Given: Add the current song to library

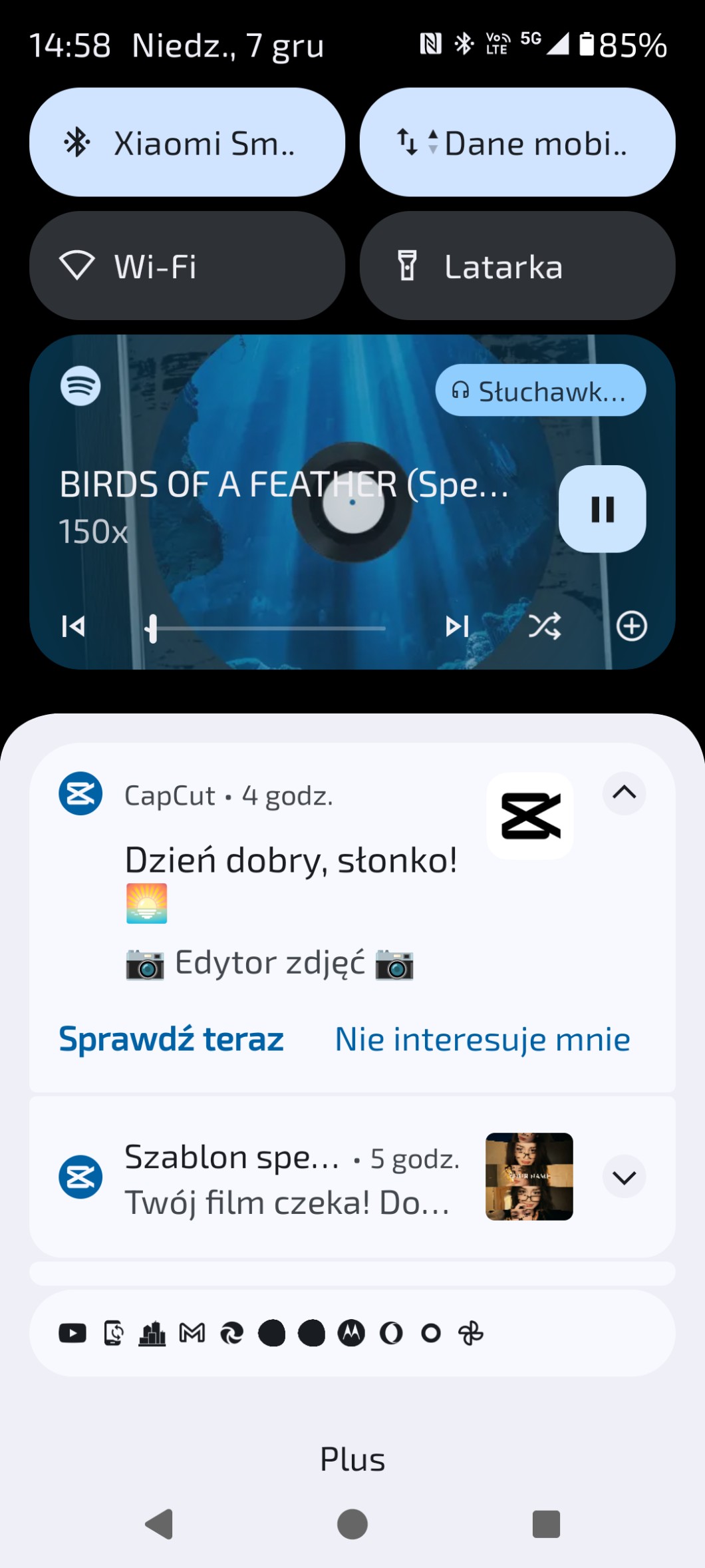Looking at the screenshot, I should coord(631,626).
